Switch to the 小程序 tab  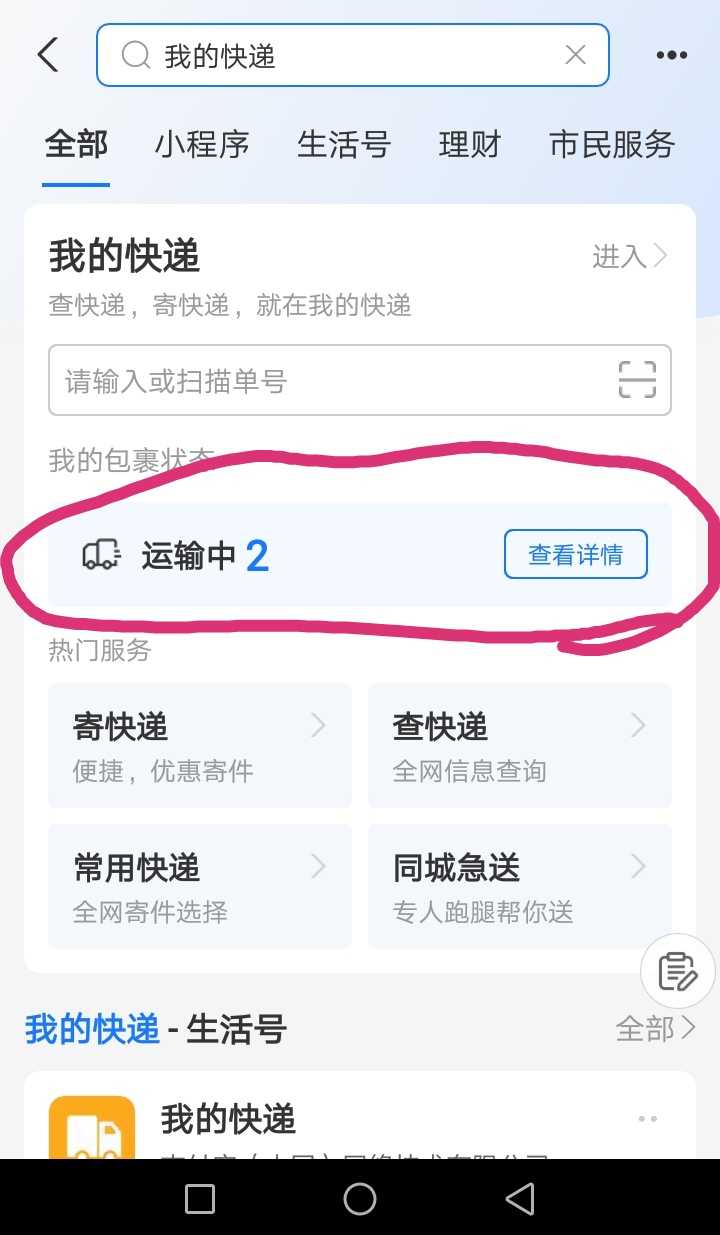pos(202,145)
